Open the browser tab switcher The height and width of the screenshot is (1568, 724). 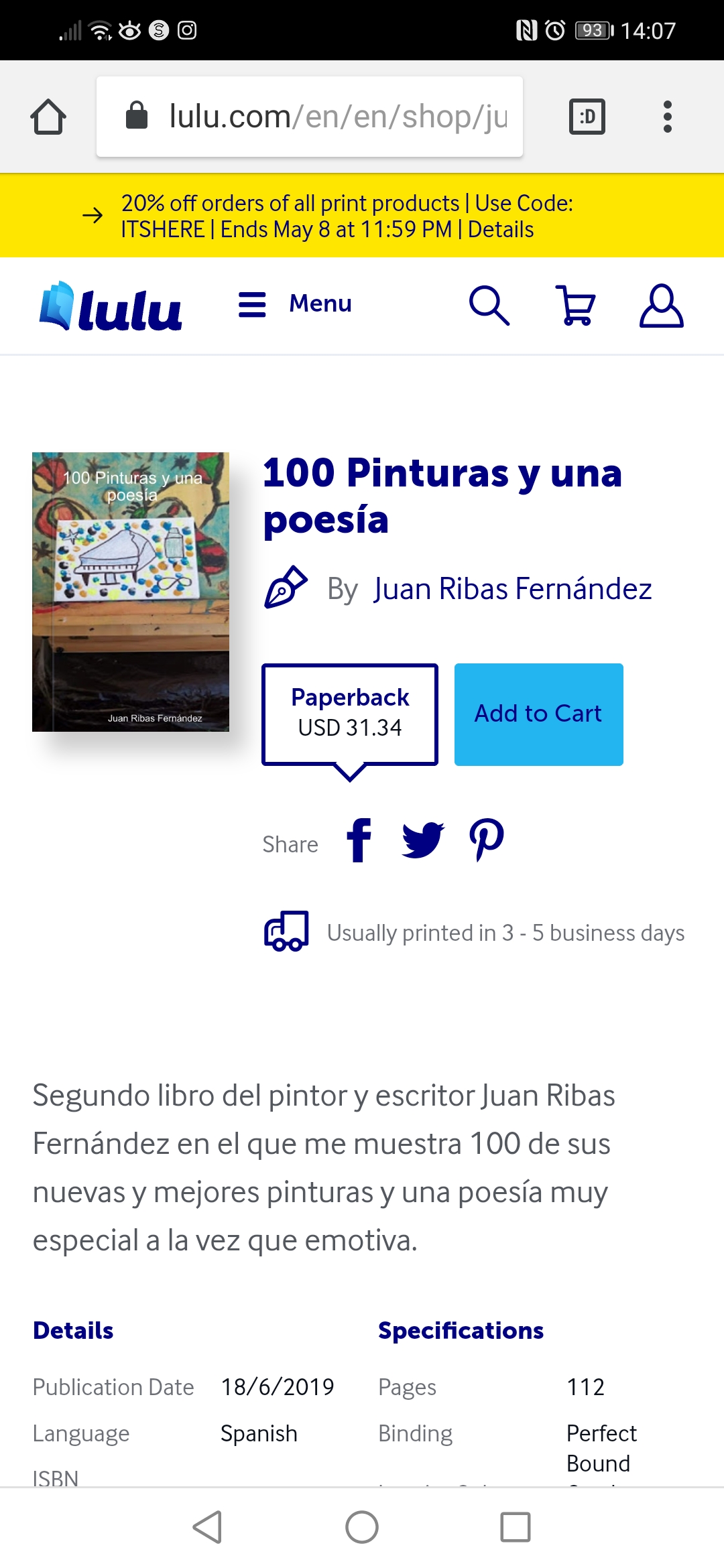point(587,117)
